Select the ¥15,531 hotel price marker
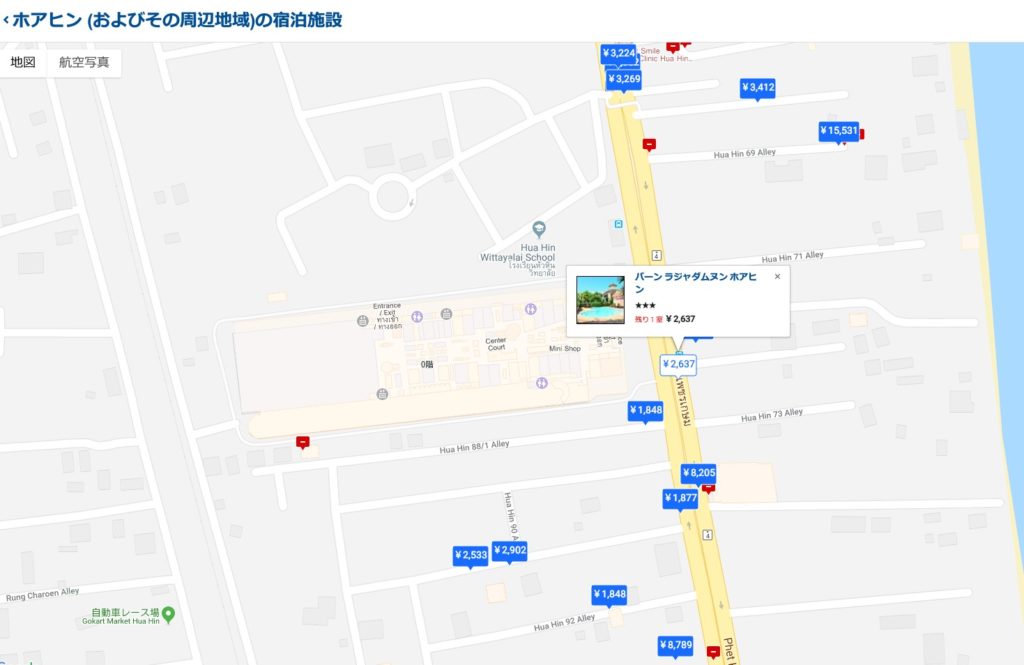The width and height of the screenshot is (1024, 665). click(838, 131)
